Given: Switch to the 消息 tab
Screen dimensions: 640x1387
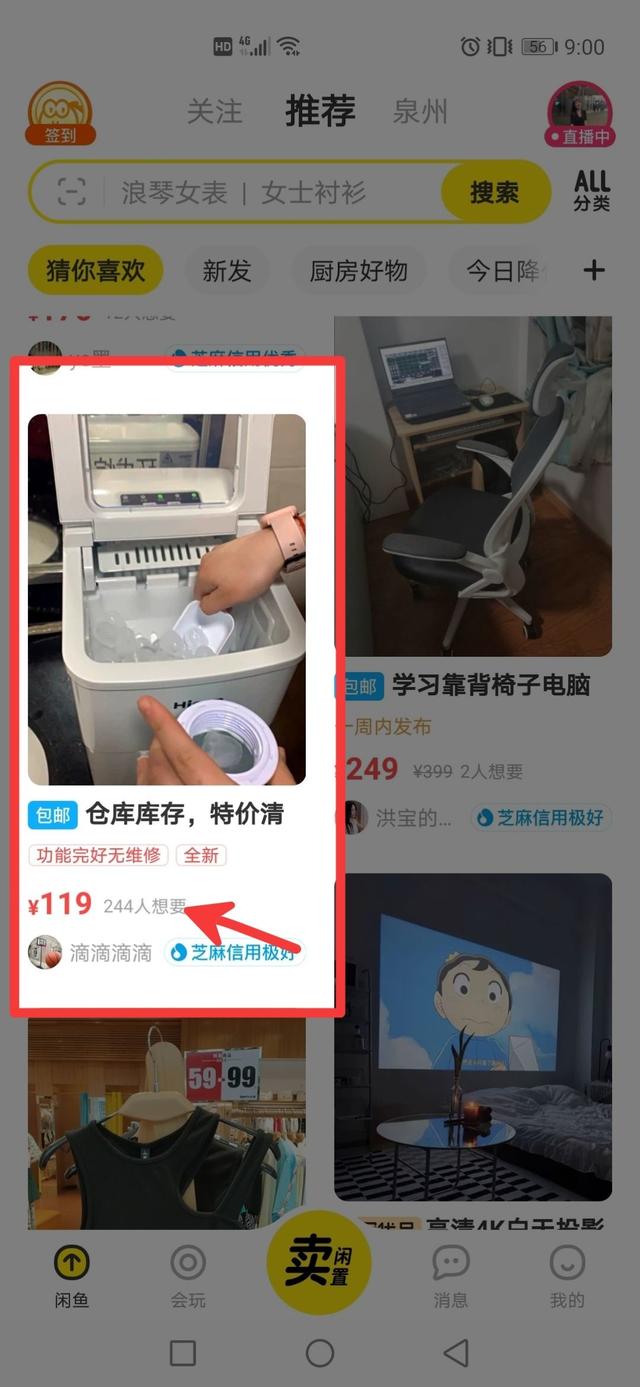Looking at the screenshot, I should (450, 1277).
